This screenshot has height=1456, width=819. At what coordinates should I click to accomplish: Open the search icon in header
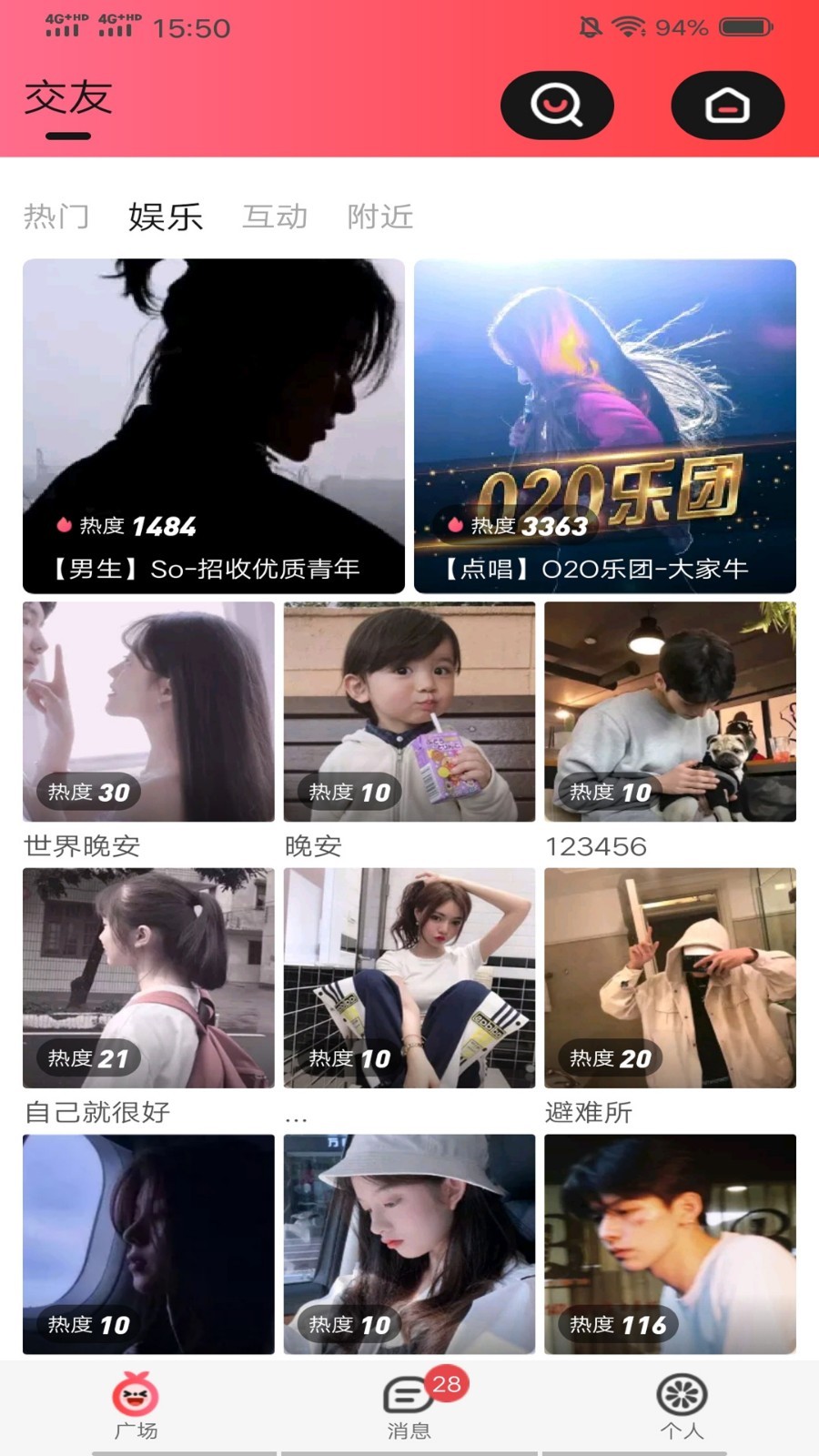(x=557, y=106)
